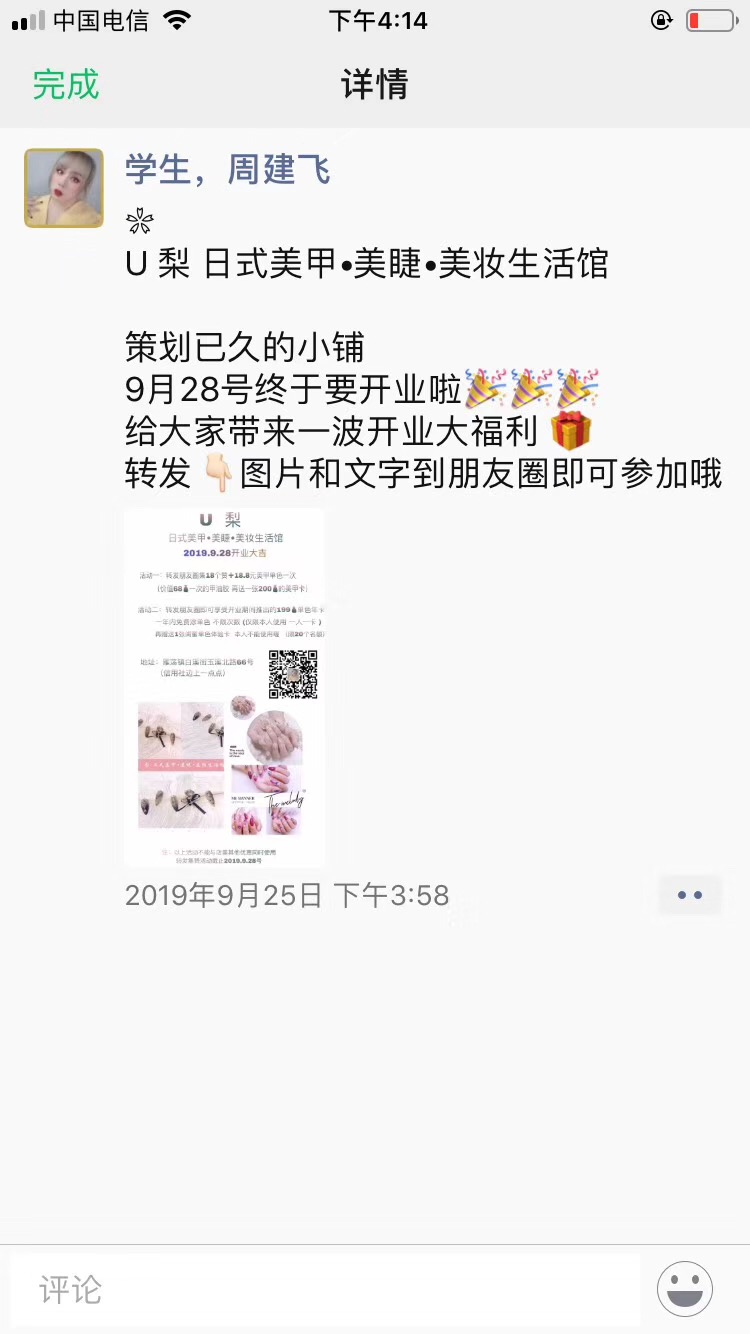
Task: Tap 完成 to close the details
Action: (x=66, y=84)
